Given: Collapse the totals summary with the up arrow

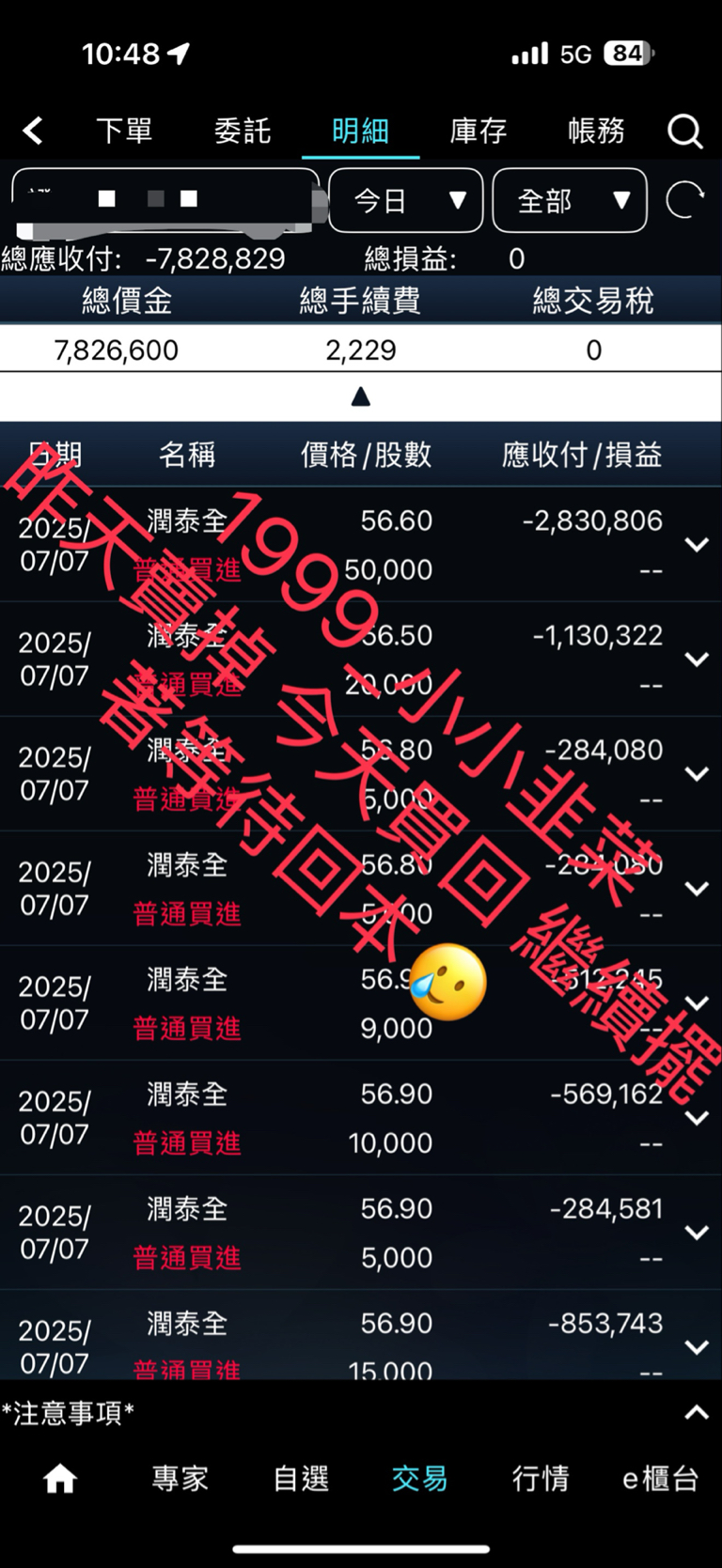Looking at the screenshot, I should (361, 397).
